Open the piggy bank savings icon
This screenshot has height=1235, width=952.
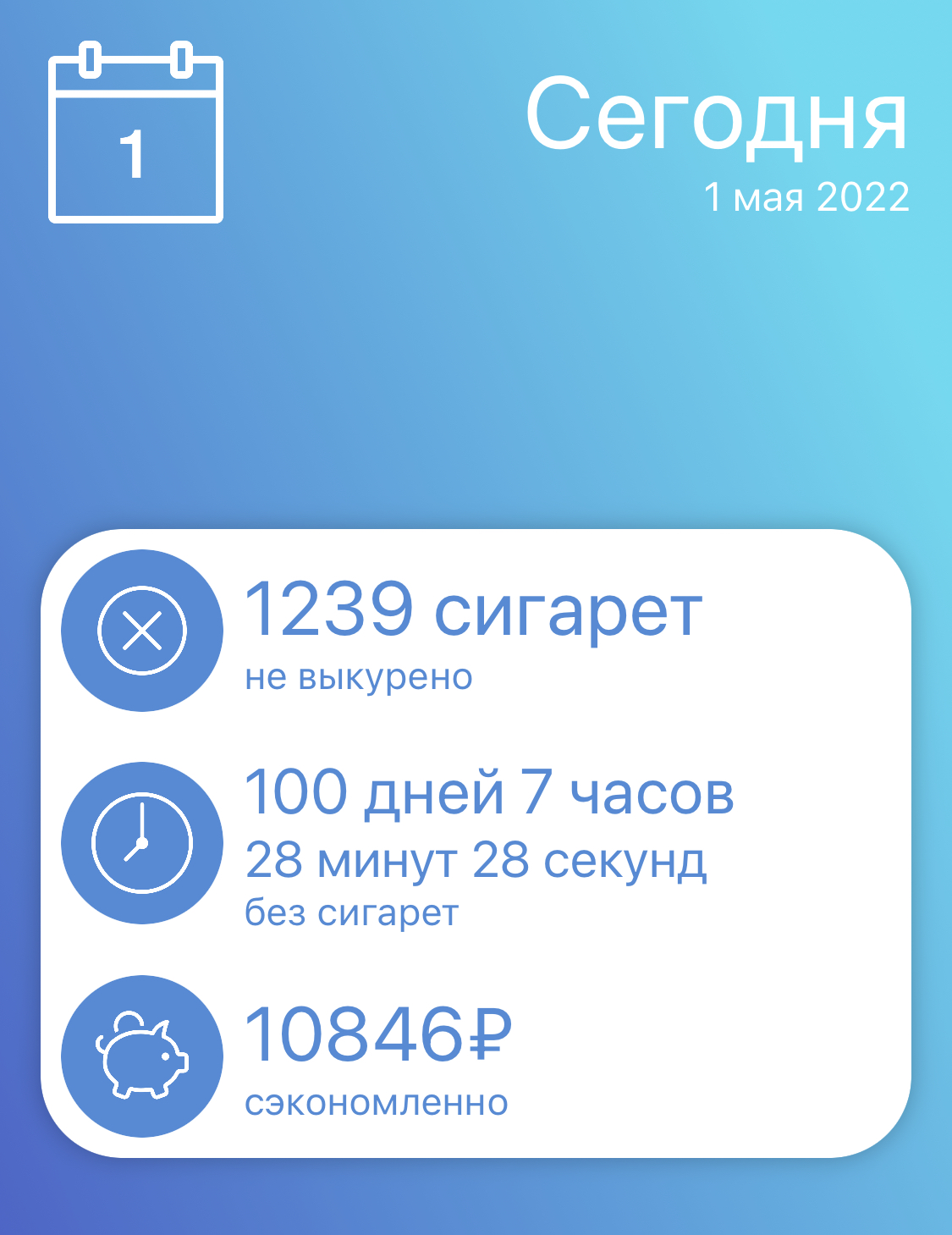[x=142, y=1056]
